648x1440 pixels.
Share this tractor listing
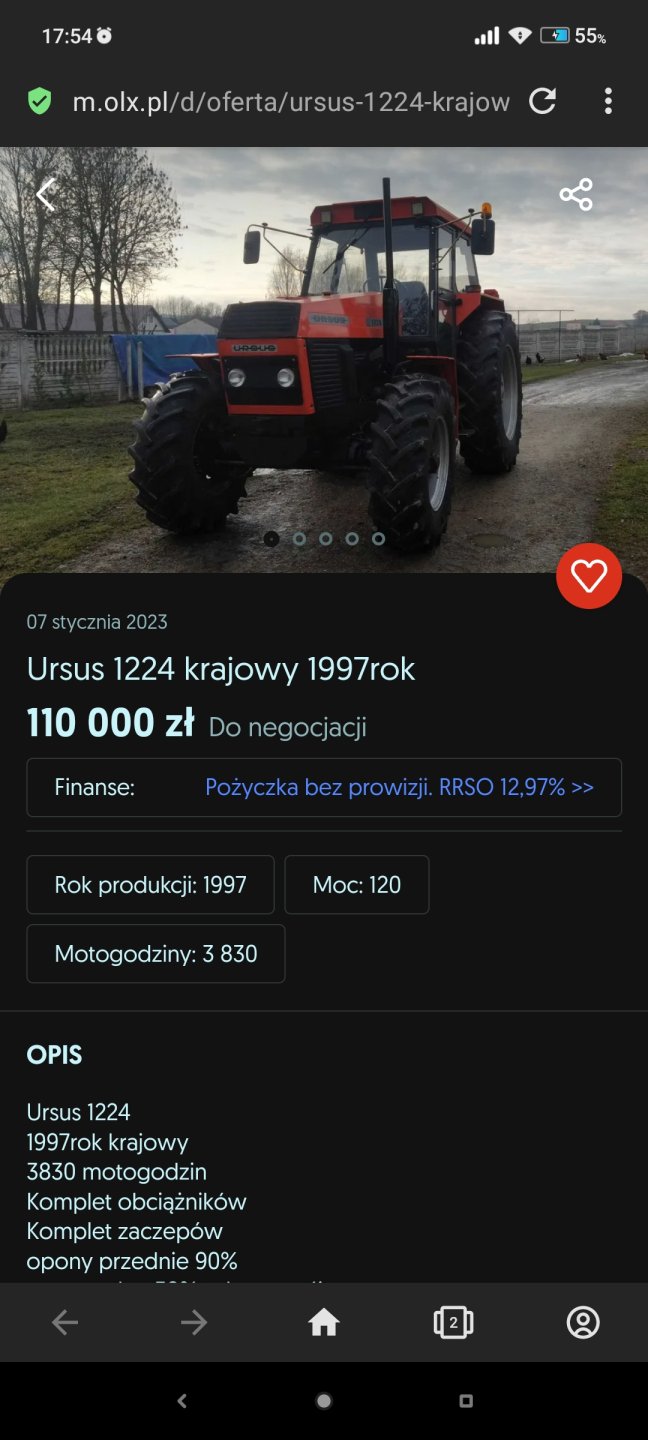(x=576, y=194)
